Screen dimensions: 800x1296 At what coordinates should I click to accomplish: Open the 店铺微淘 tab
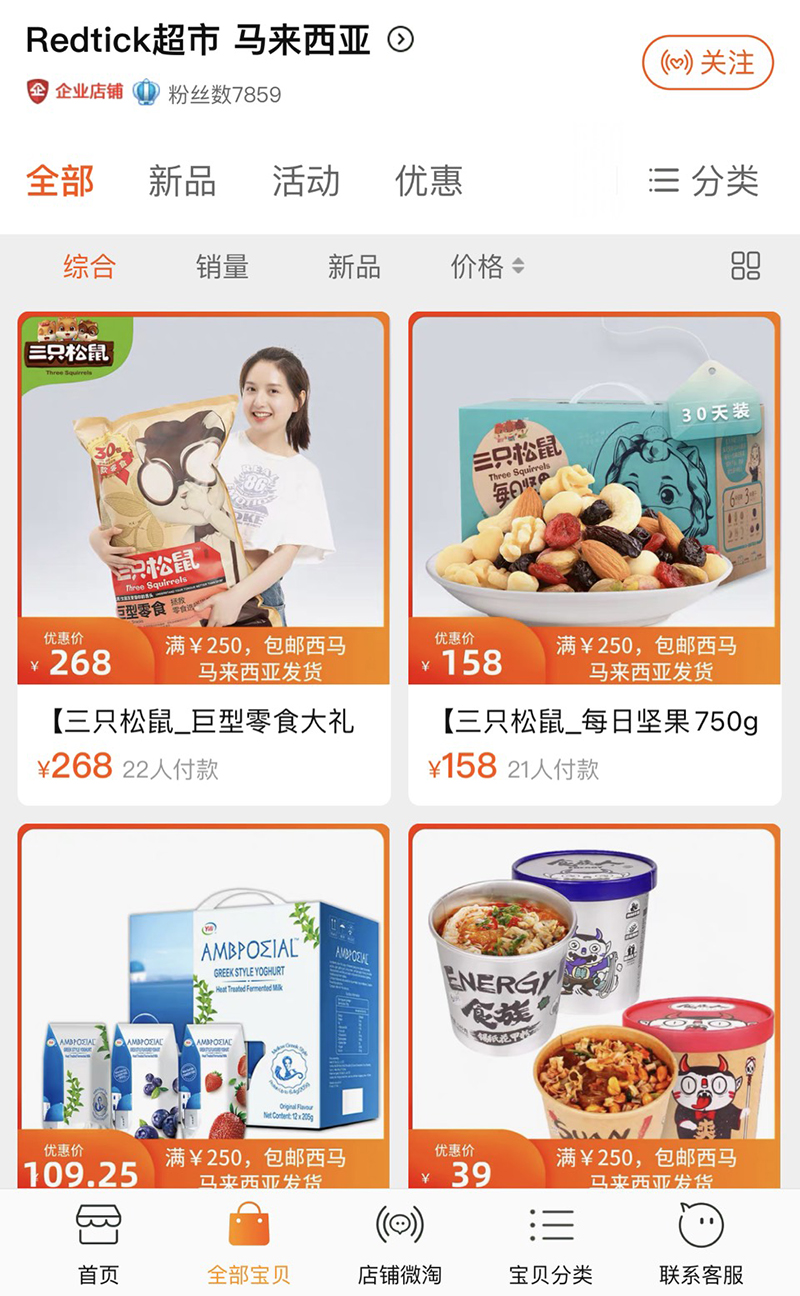pos(399,1244)
